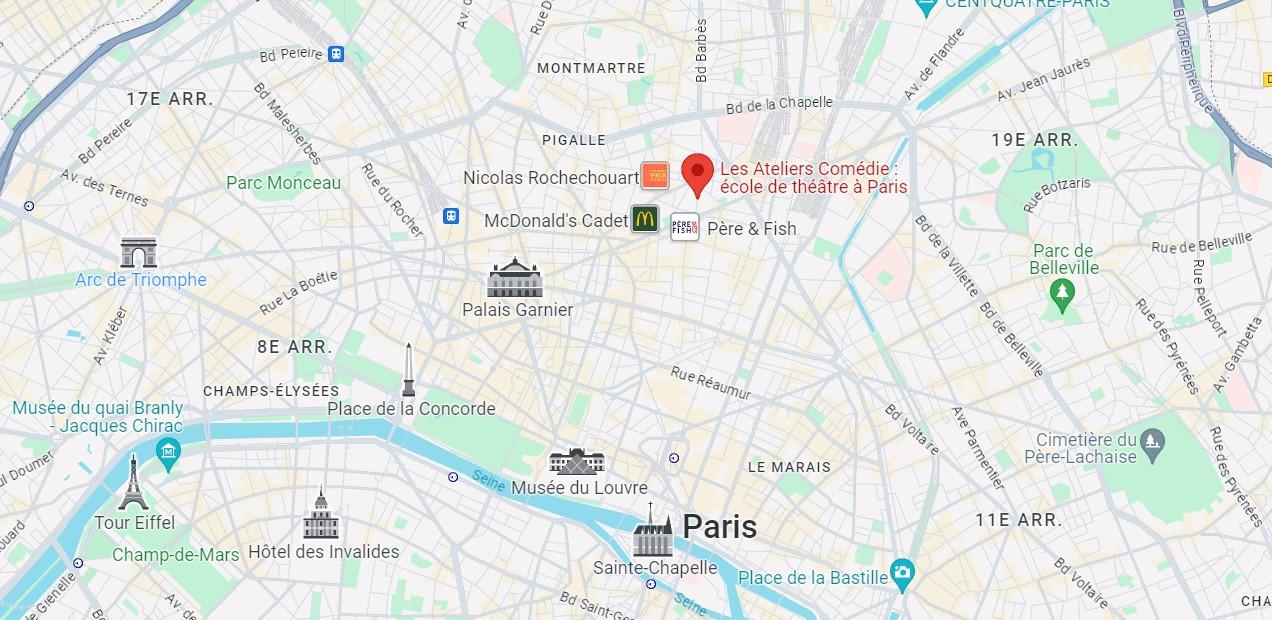The image size is (1272, 620).
Task: Select the Place de la Bastille marker
Action: (x=902, y=574)
